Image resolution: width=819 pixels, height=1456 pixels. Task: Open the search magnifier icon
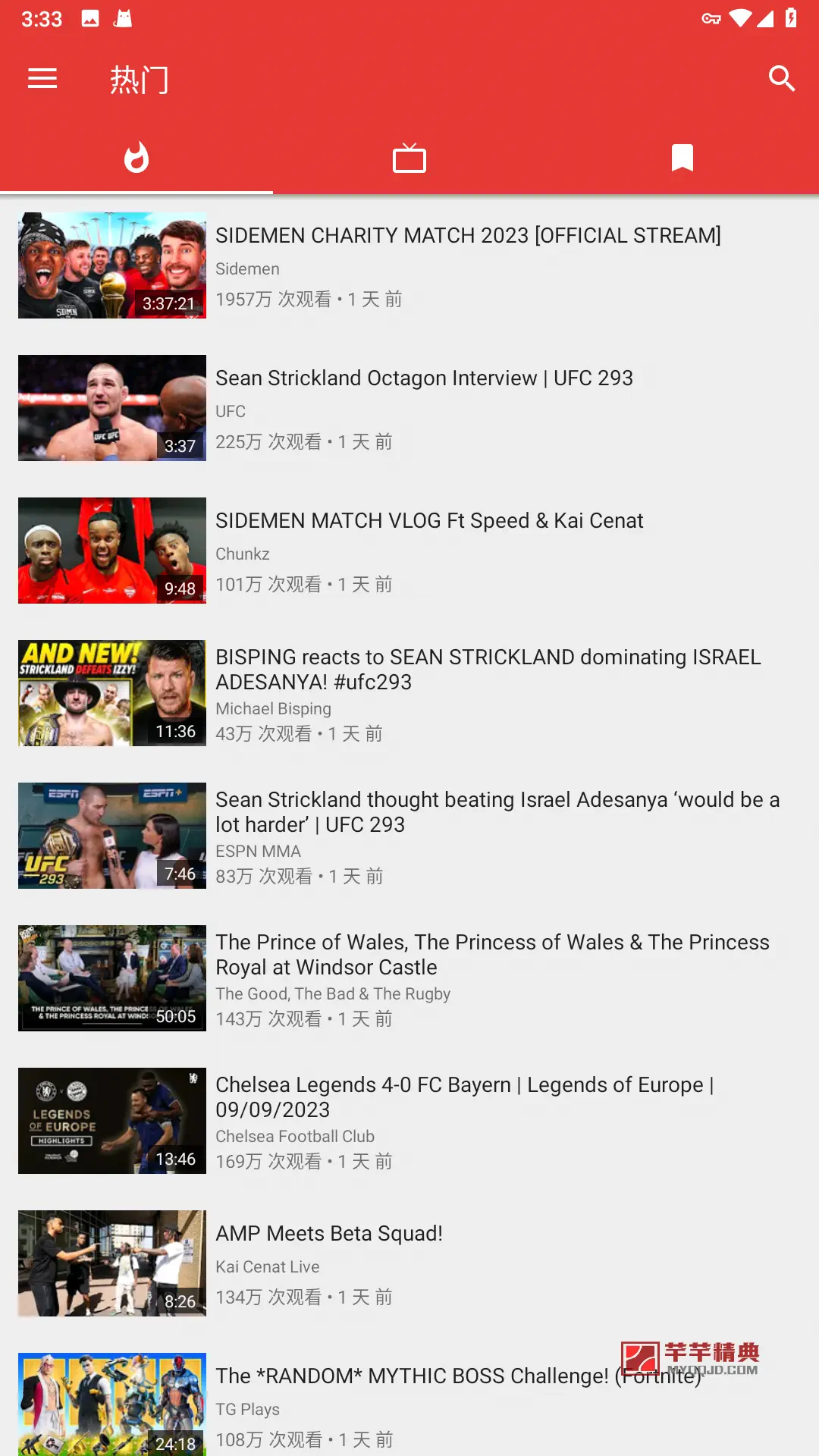click(x=782, y=78)
